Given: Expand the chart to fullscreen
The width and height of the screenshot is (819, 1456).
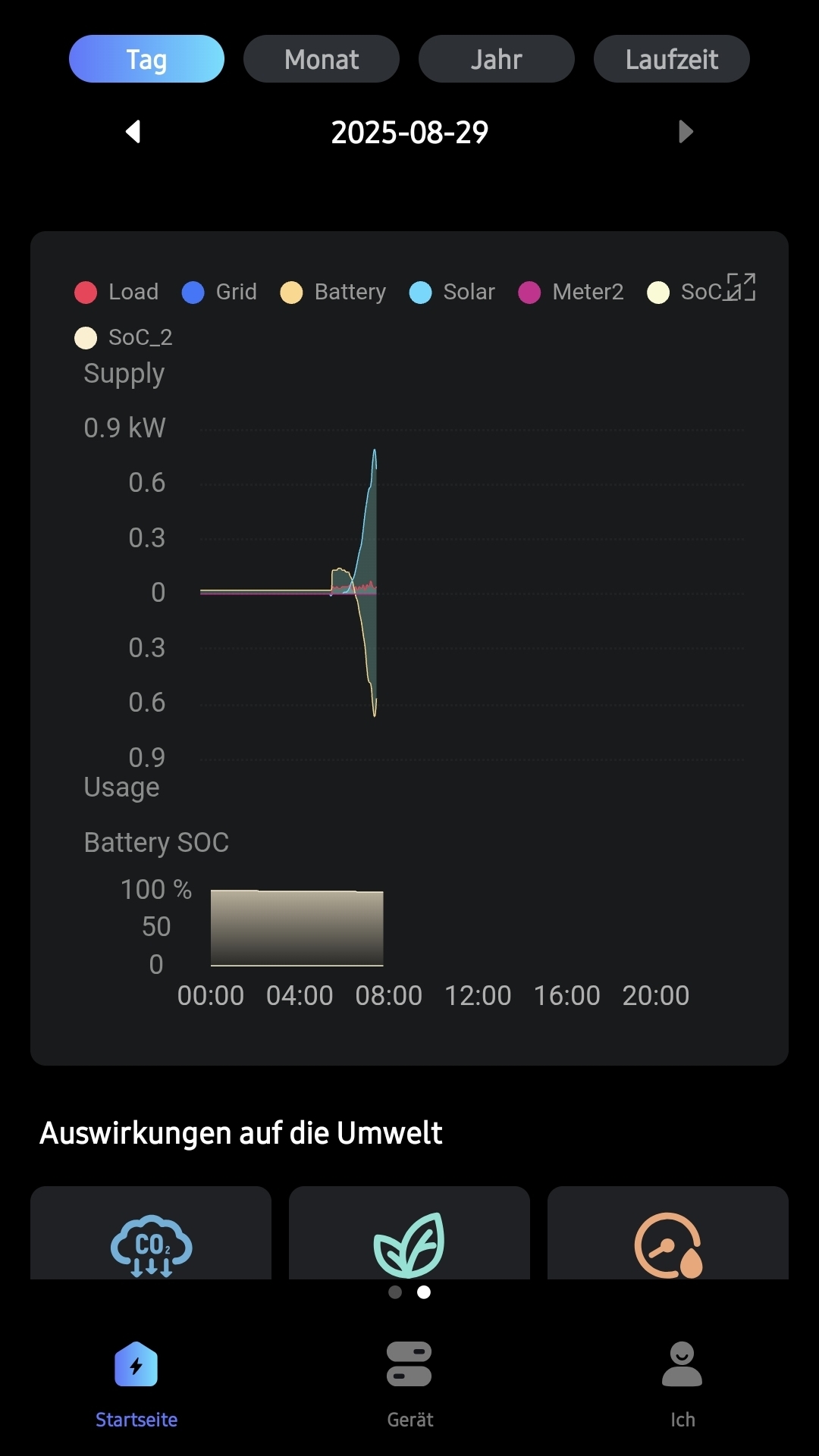Looking at the screenshot, I should 741,287.
